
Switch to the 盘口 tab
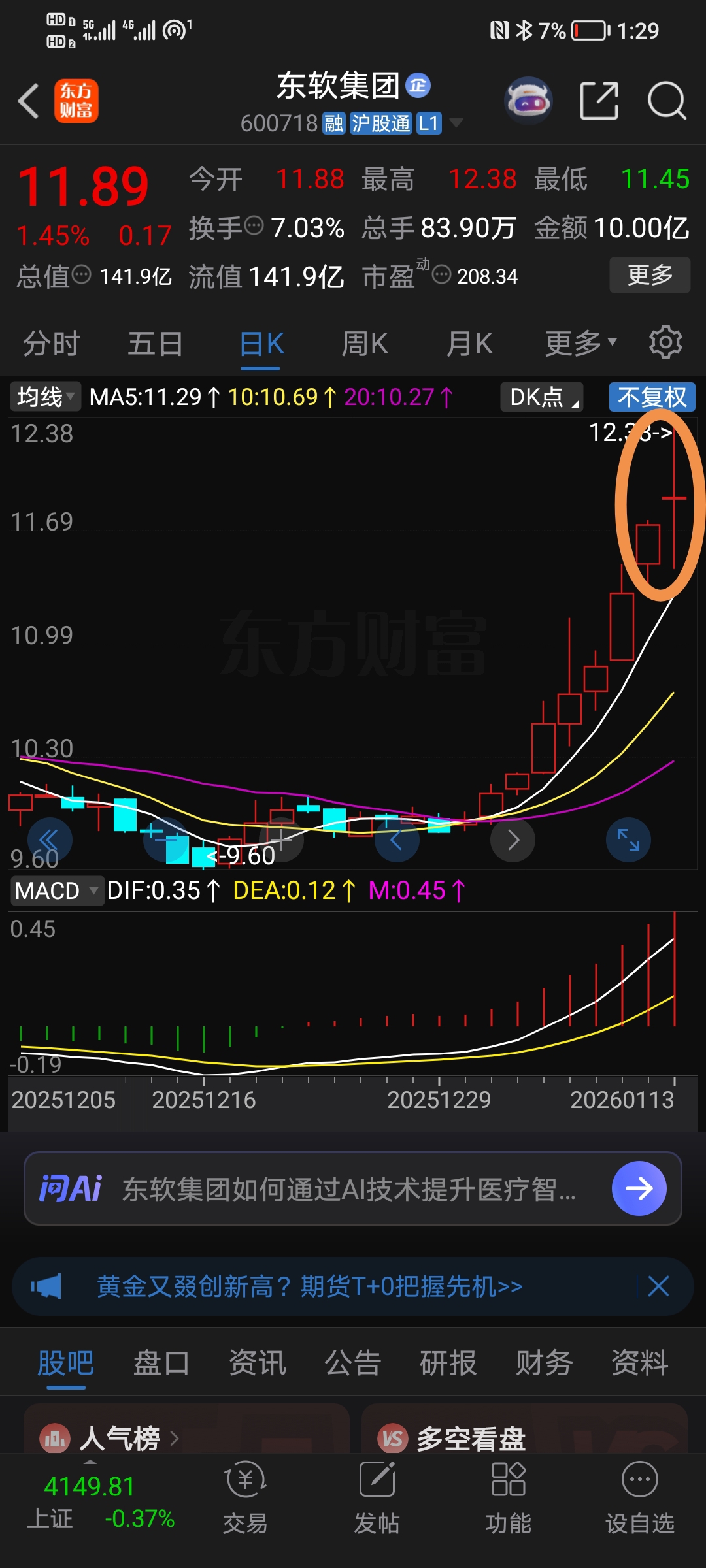[x=161, y=1364]
